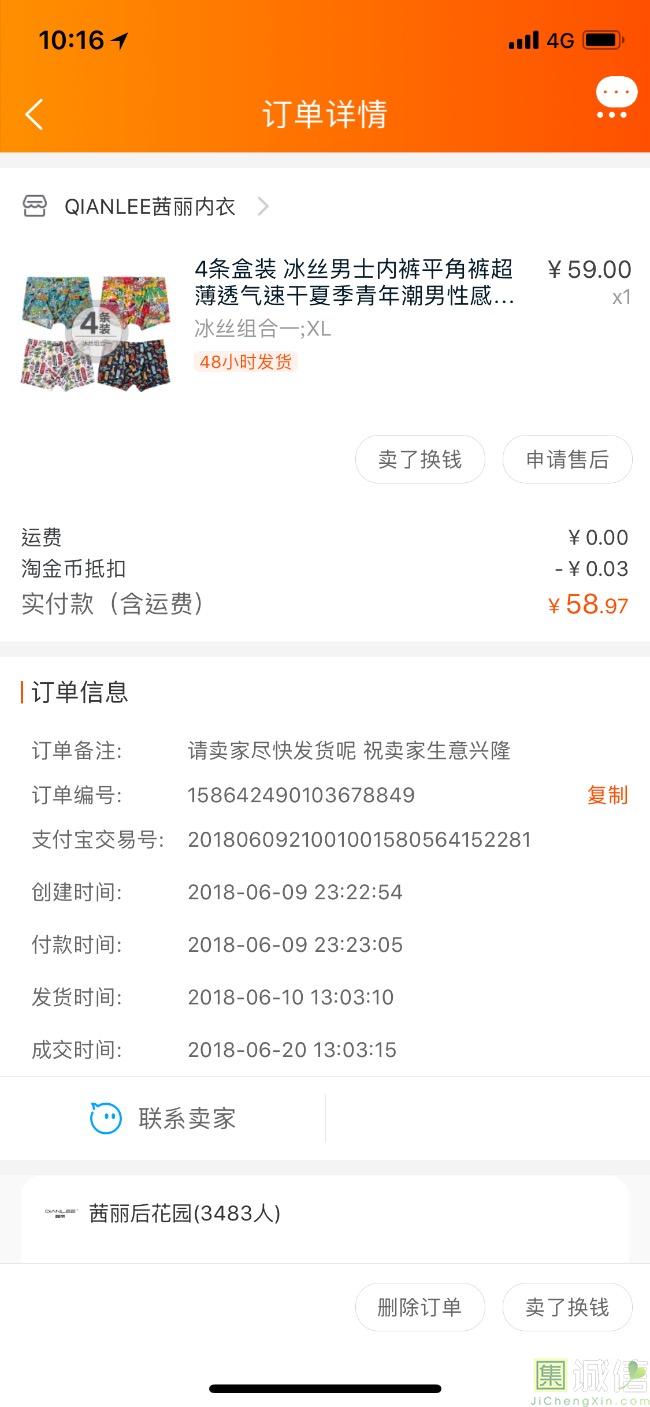Tap 卖了换钱 in the bottom bar
The image size is (650, 1407).
pyautogui.click(x=567, y=1307)
